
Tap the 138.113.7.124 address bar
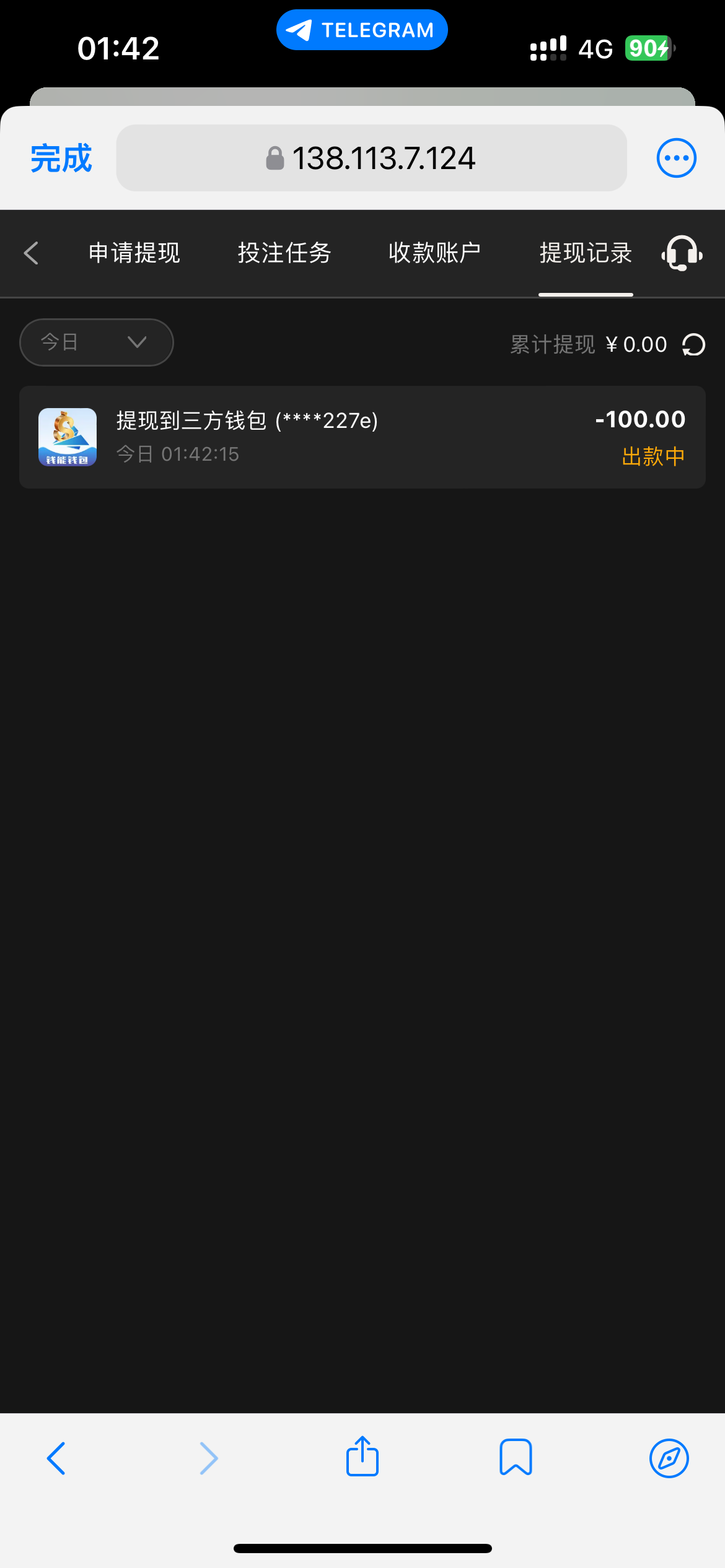(371, 158)
